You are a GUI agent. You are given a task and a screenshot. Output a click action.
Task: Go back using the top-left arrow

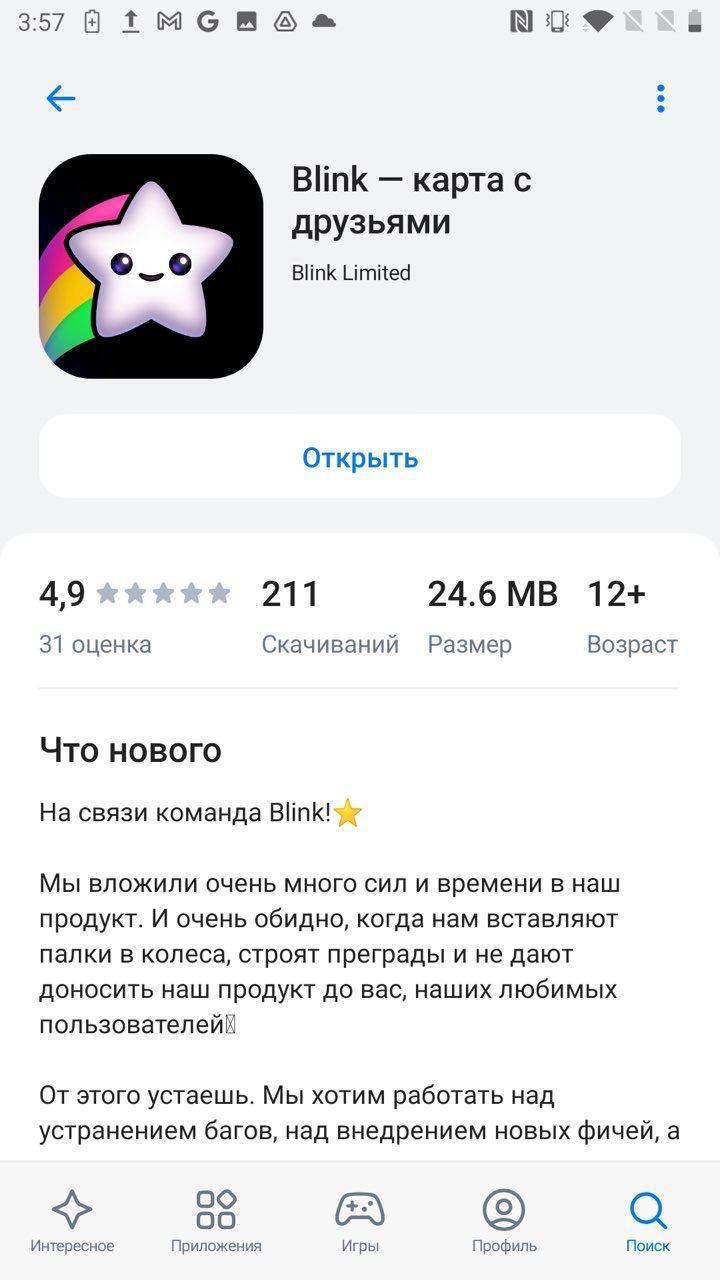61,98
